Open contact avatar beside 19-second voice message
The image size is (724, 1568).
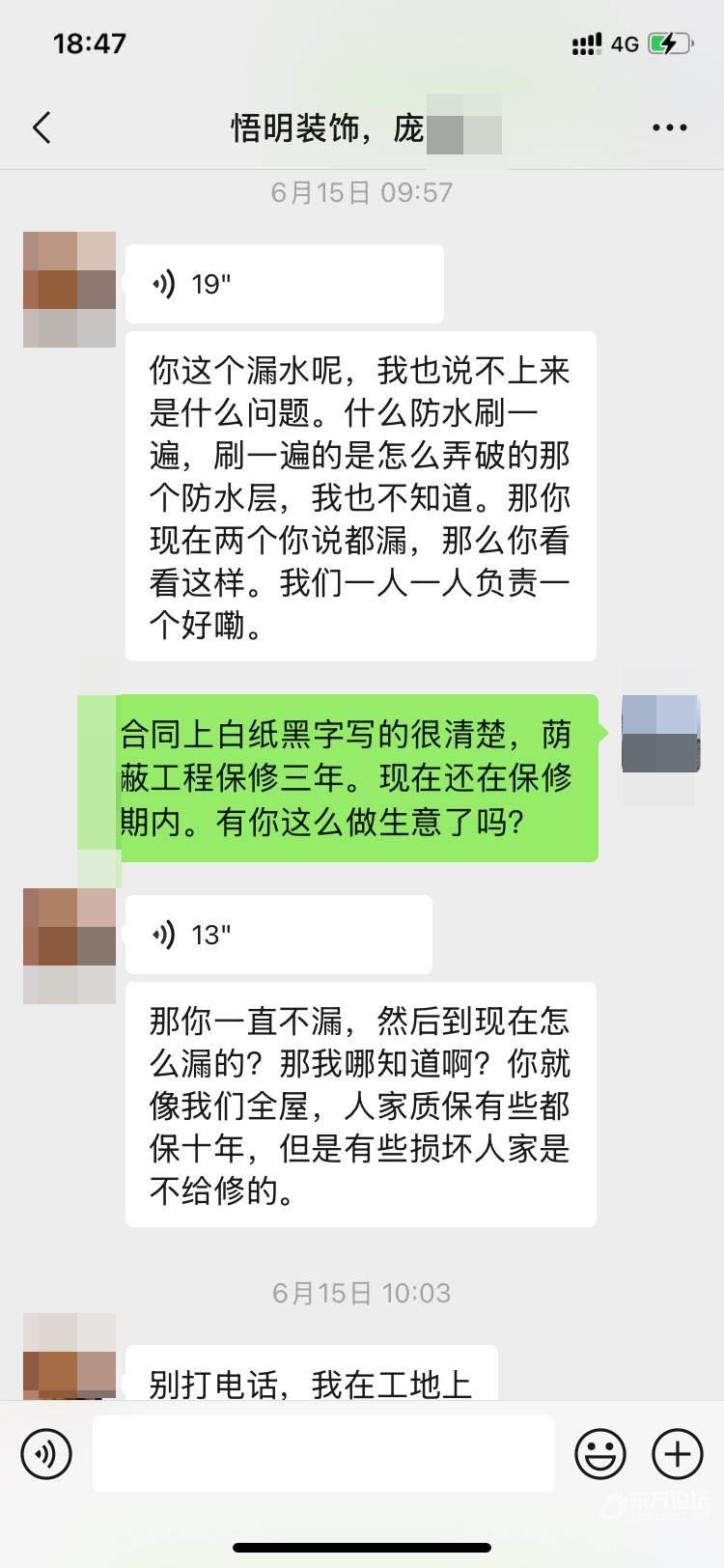pyautogui.click(x=70, y=289)
